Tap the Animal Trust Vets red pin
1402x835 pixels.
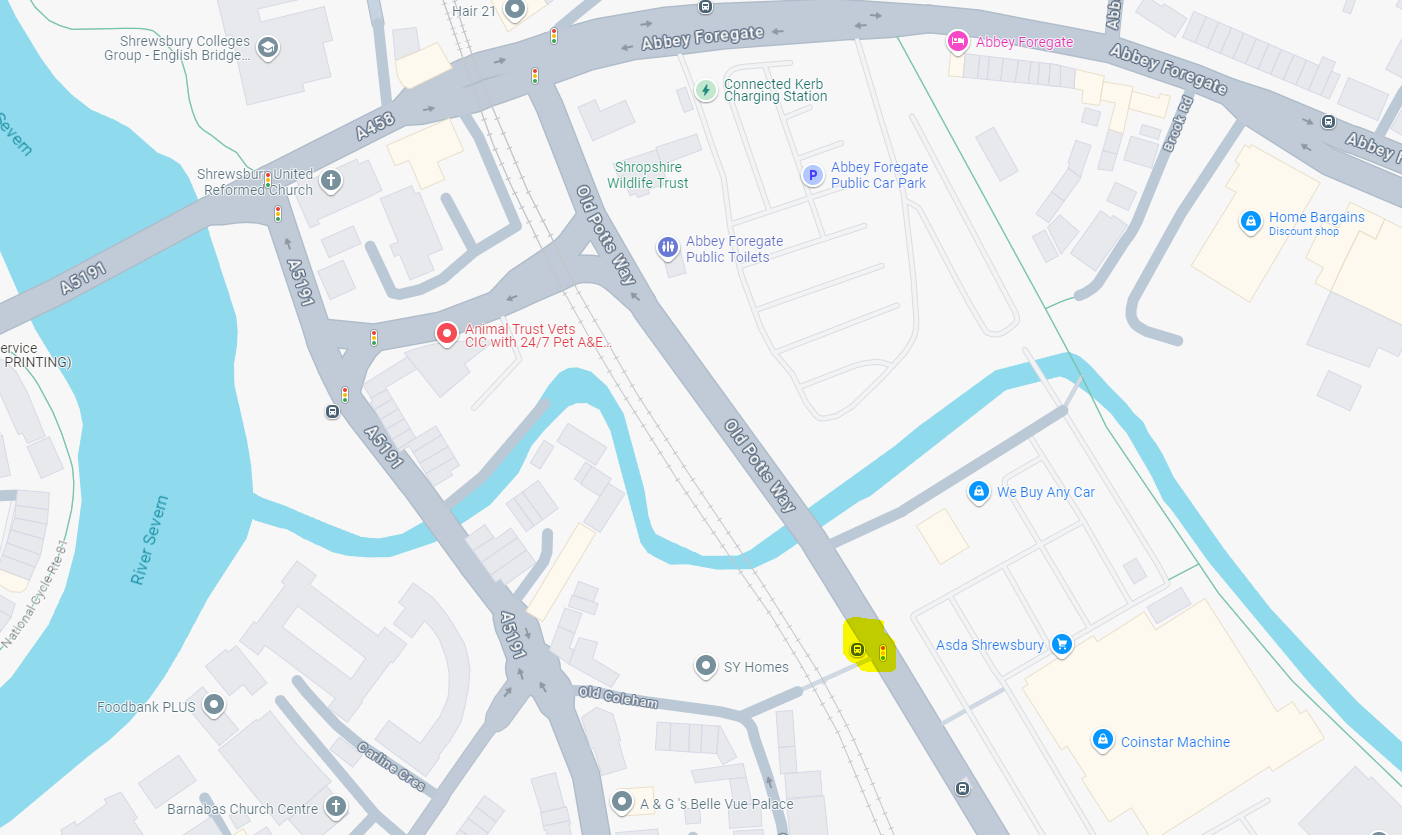pos(446,333)
